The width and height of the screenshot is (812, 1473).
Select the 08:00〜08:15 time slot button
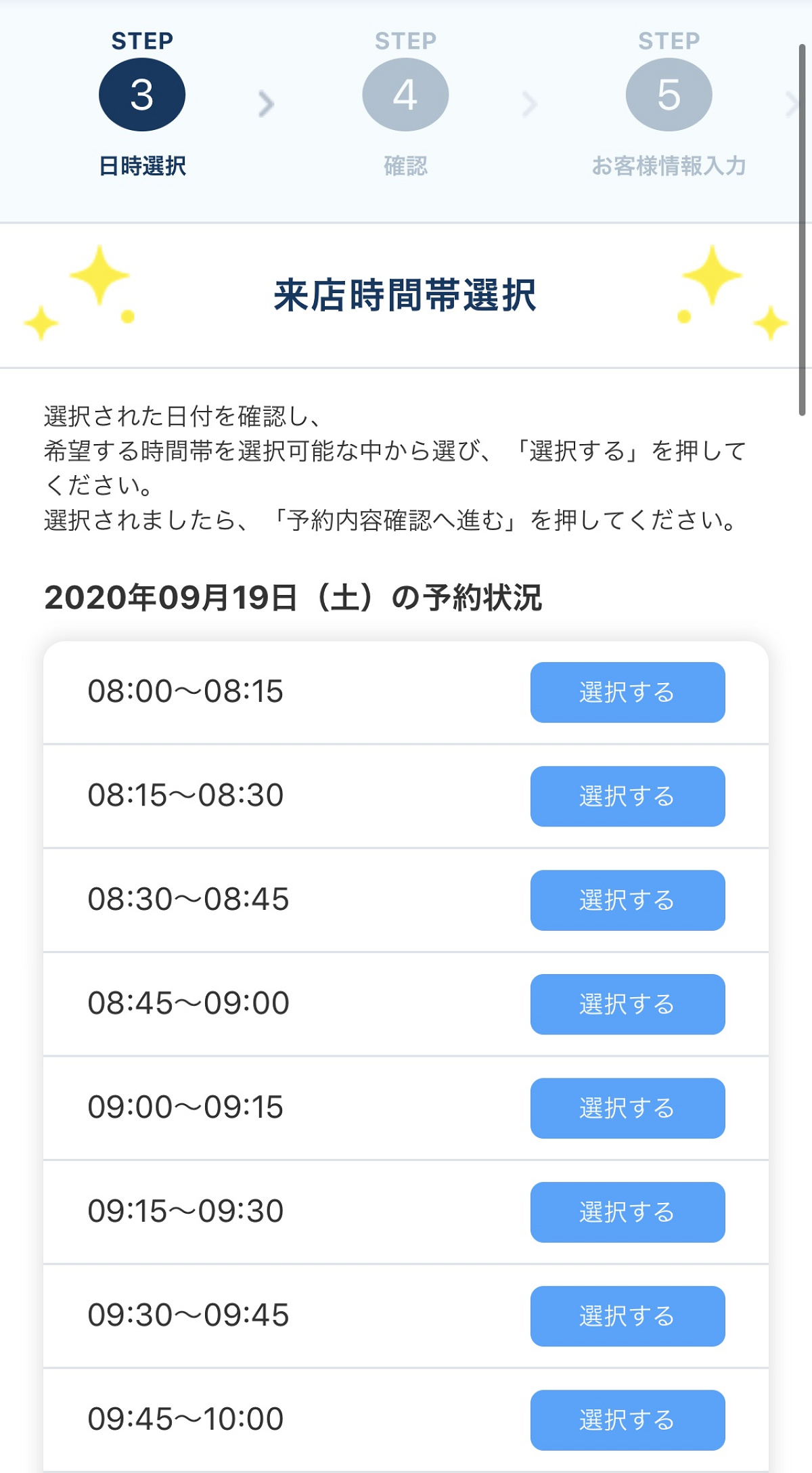[x=627, y=692]
